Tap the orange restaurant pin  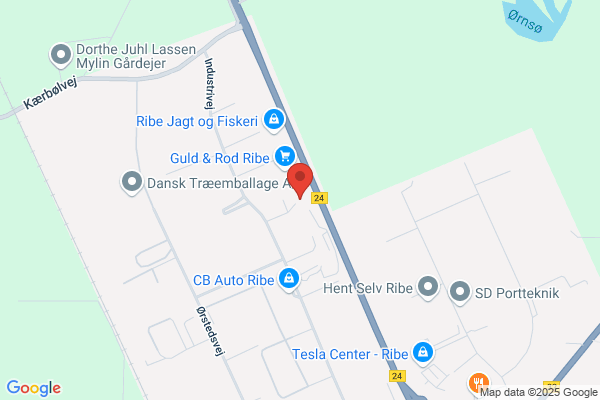[479, 384]
